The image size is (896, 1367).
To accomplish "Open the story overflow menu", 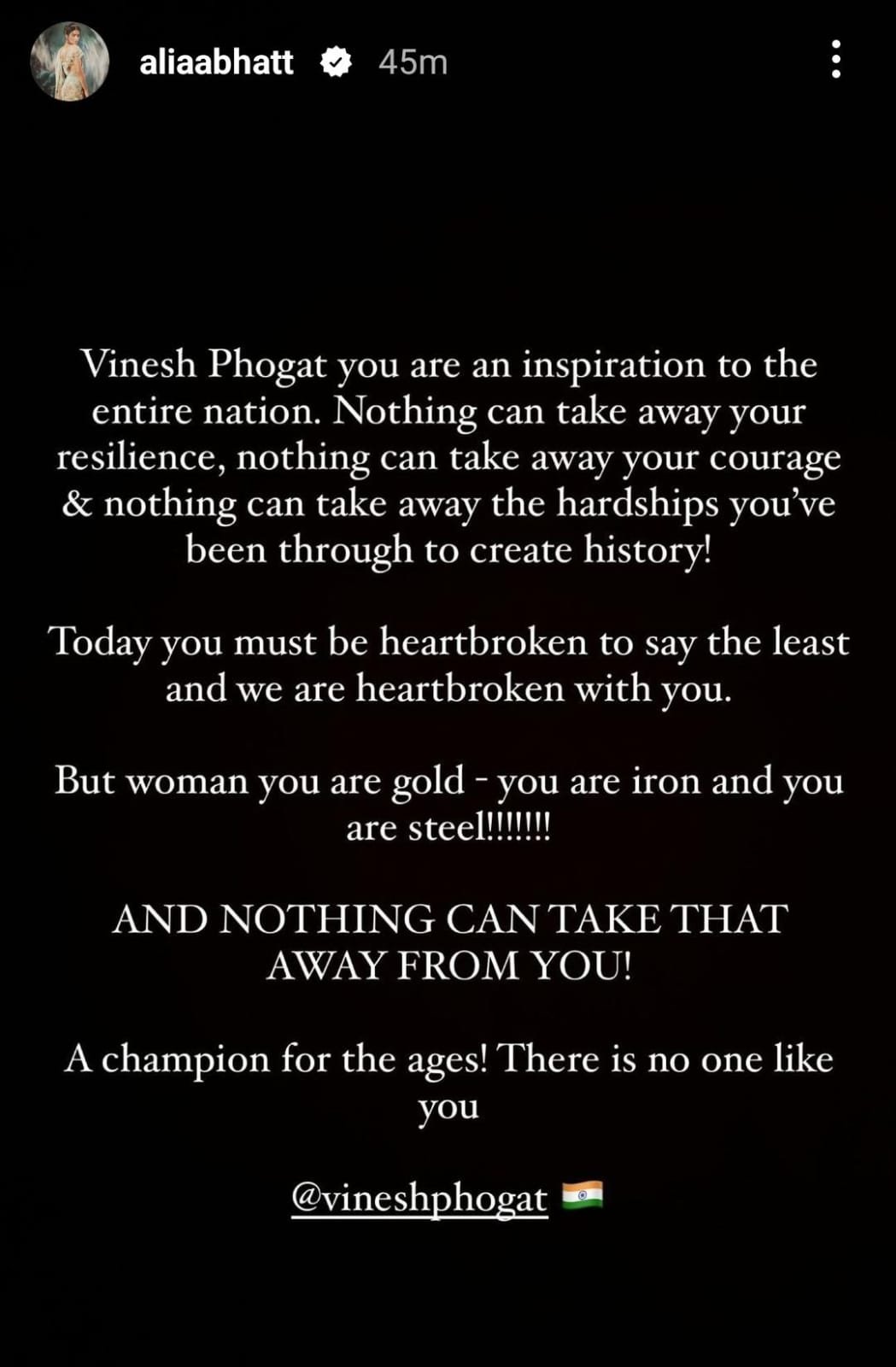I will point(835,60).
